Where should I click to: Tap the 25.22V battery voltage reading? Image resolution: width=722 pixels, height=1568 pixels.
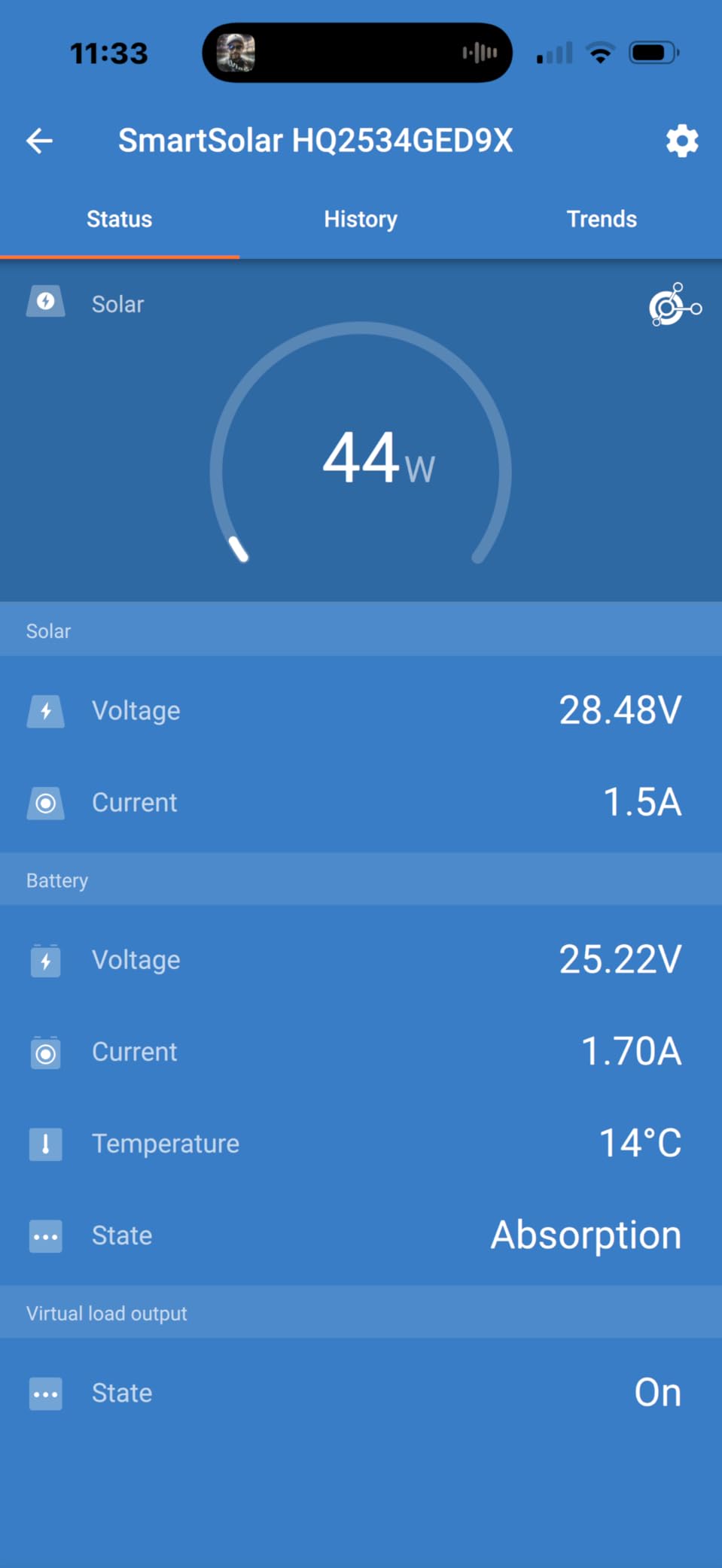click(619, 959)
